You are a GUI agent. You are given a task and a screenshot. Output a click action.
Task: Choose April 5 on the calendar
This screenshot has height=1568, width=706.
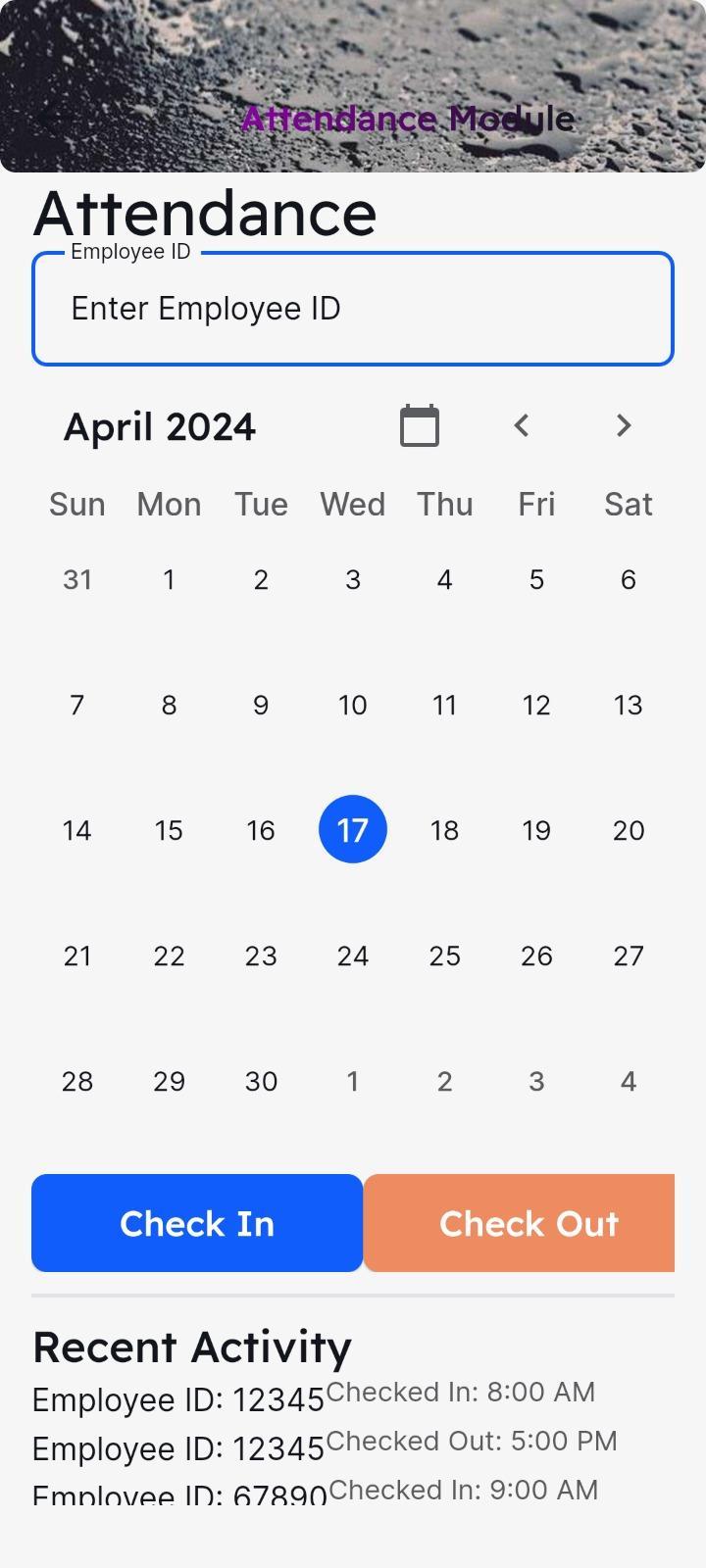[x=536, y=579]
